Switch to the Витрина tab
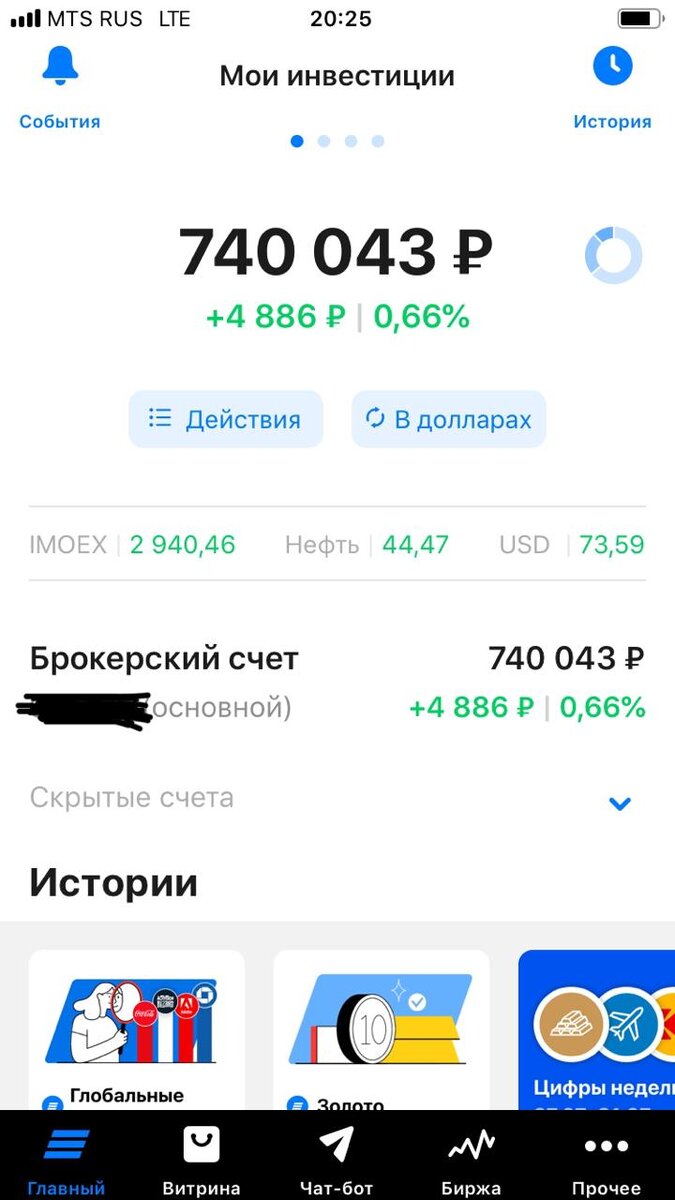The width and height of the screenshot is (675, 1200). (x=201, y=1160)
